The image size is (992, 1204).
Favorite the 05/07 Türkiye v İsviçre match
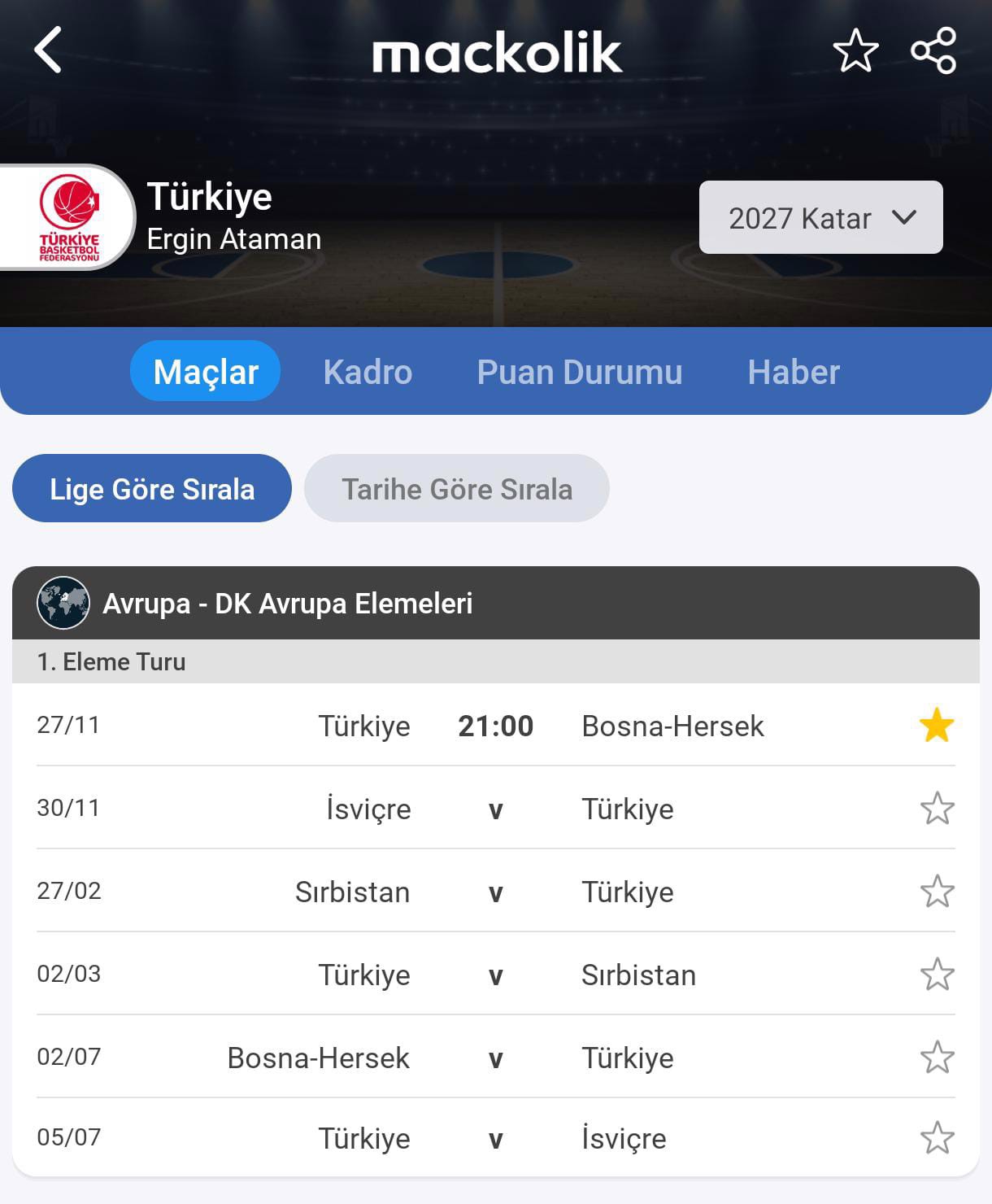pyautogui.click(x=936, y=1138)
